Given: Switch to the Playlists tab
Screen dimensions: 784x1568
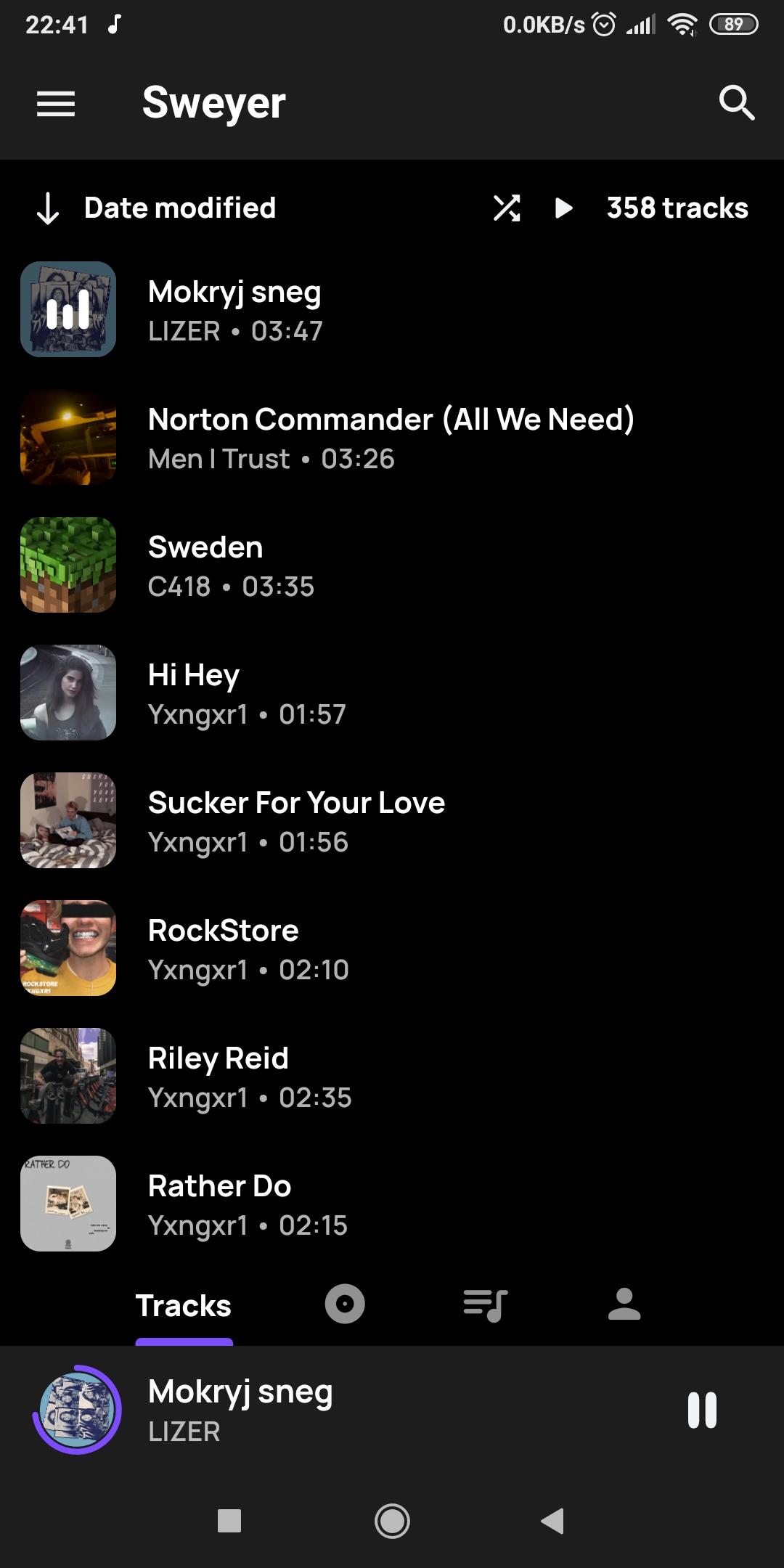Looking at the screenshot, I should point(485,1304).
